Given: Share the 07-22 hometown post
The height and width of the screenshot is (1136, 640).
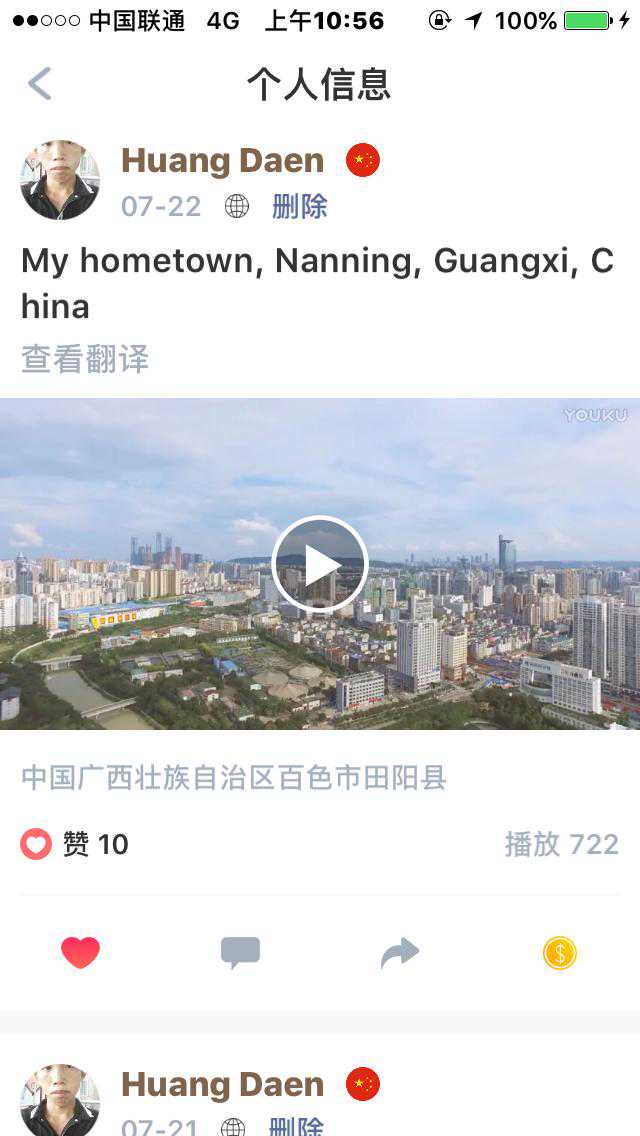Looking at the screenshot, I should [x=400, y=953].
